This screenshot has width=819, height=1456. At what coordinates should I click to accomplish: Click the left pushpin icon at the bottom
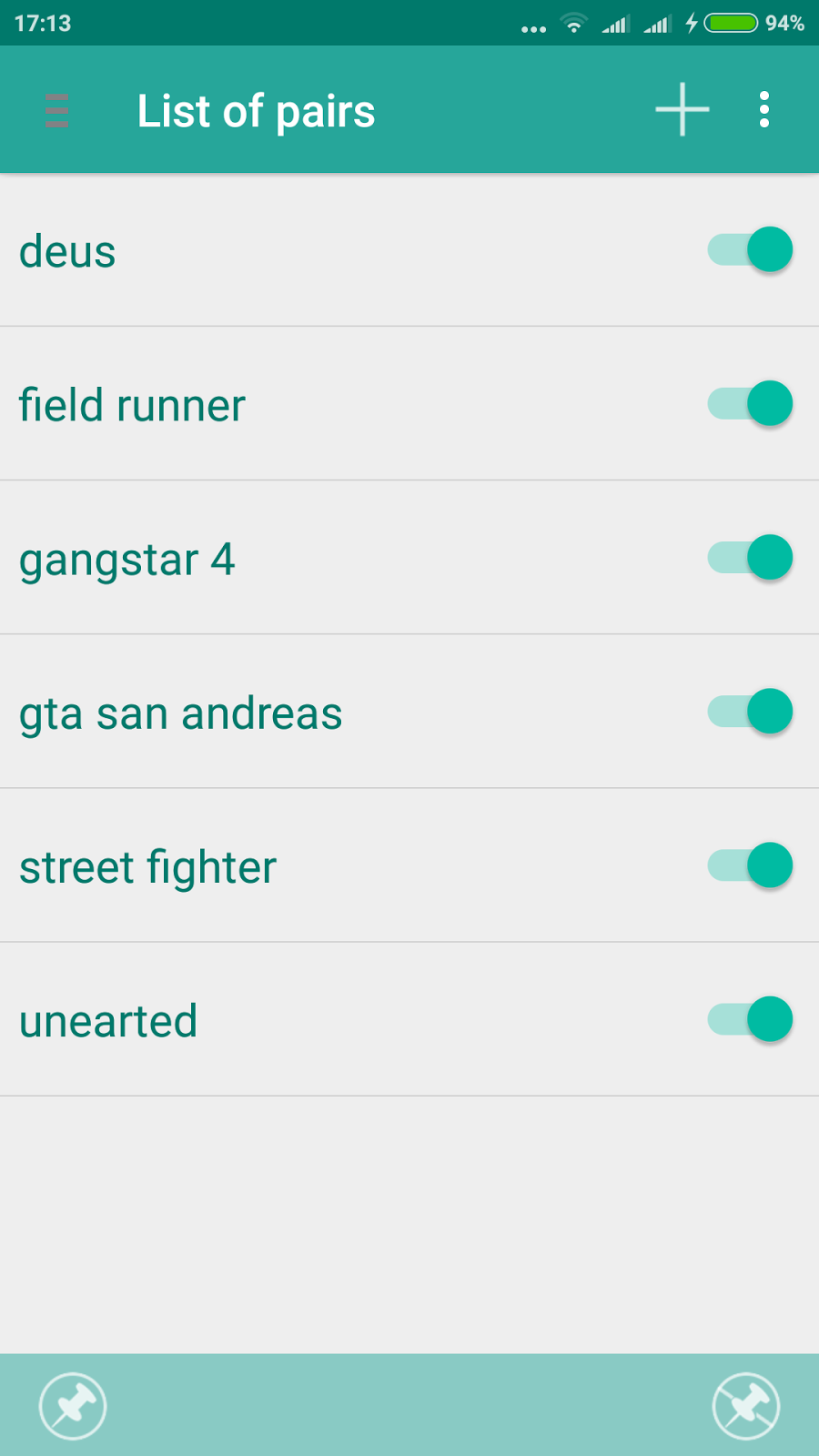(73, 1405)
